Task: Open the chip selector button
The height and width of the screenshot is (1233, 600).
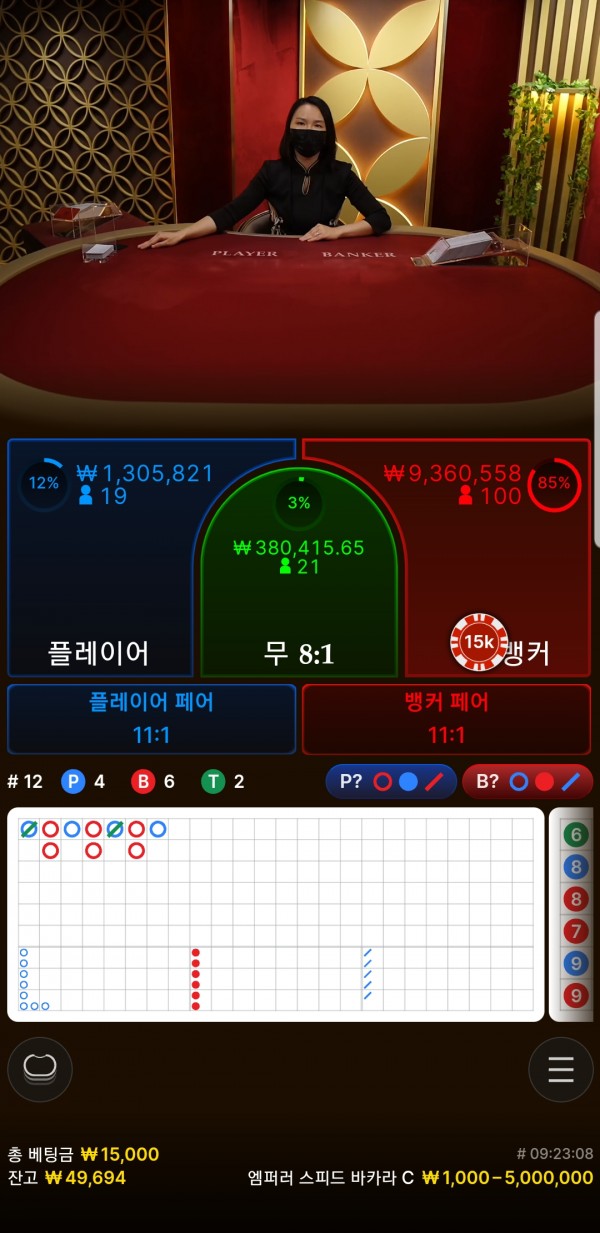Action: point(40,1070)
